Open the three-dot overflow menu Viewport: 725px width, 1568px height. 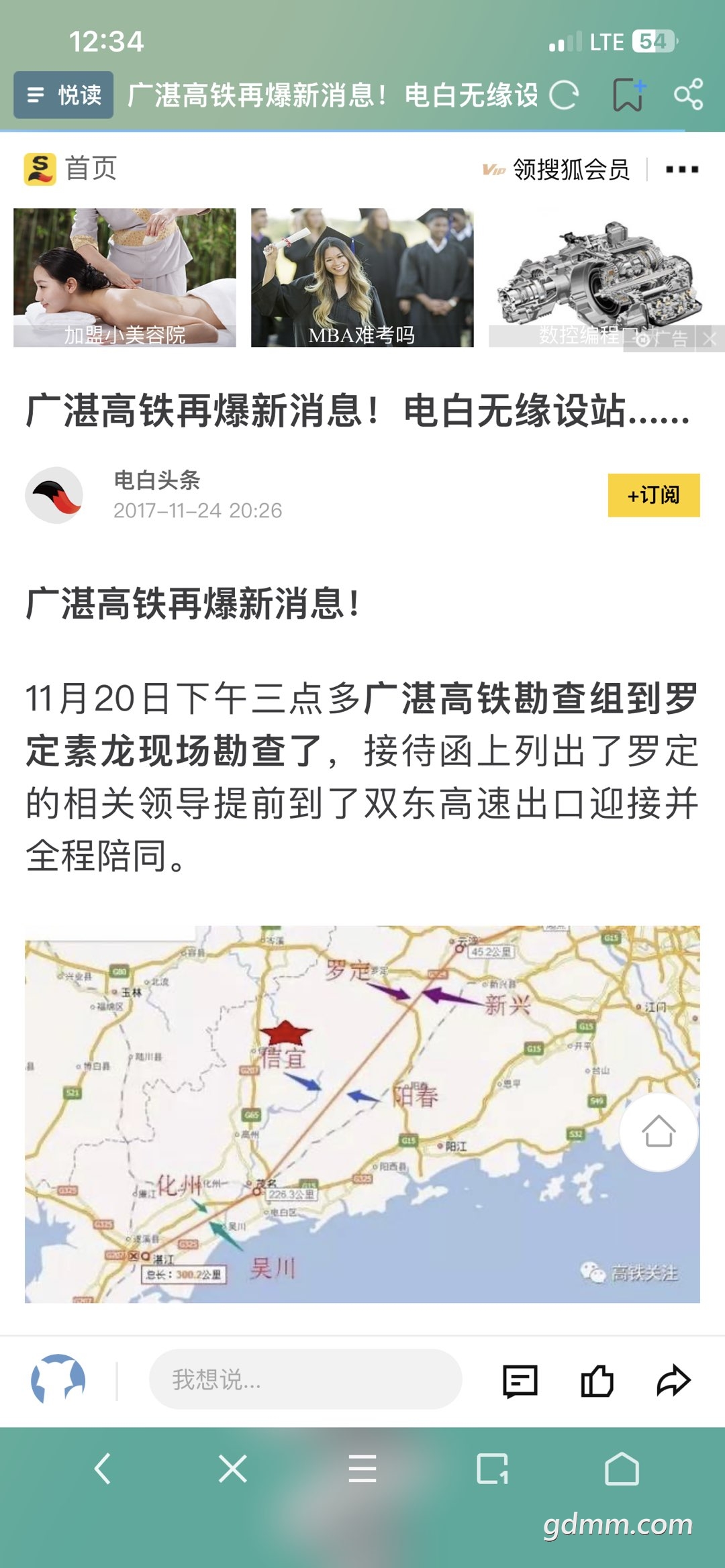(682, 169)
